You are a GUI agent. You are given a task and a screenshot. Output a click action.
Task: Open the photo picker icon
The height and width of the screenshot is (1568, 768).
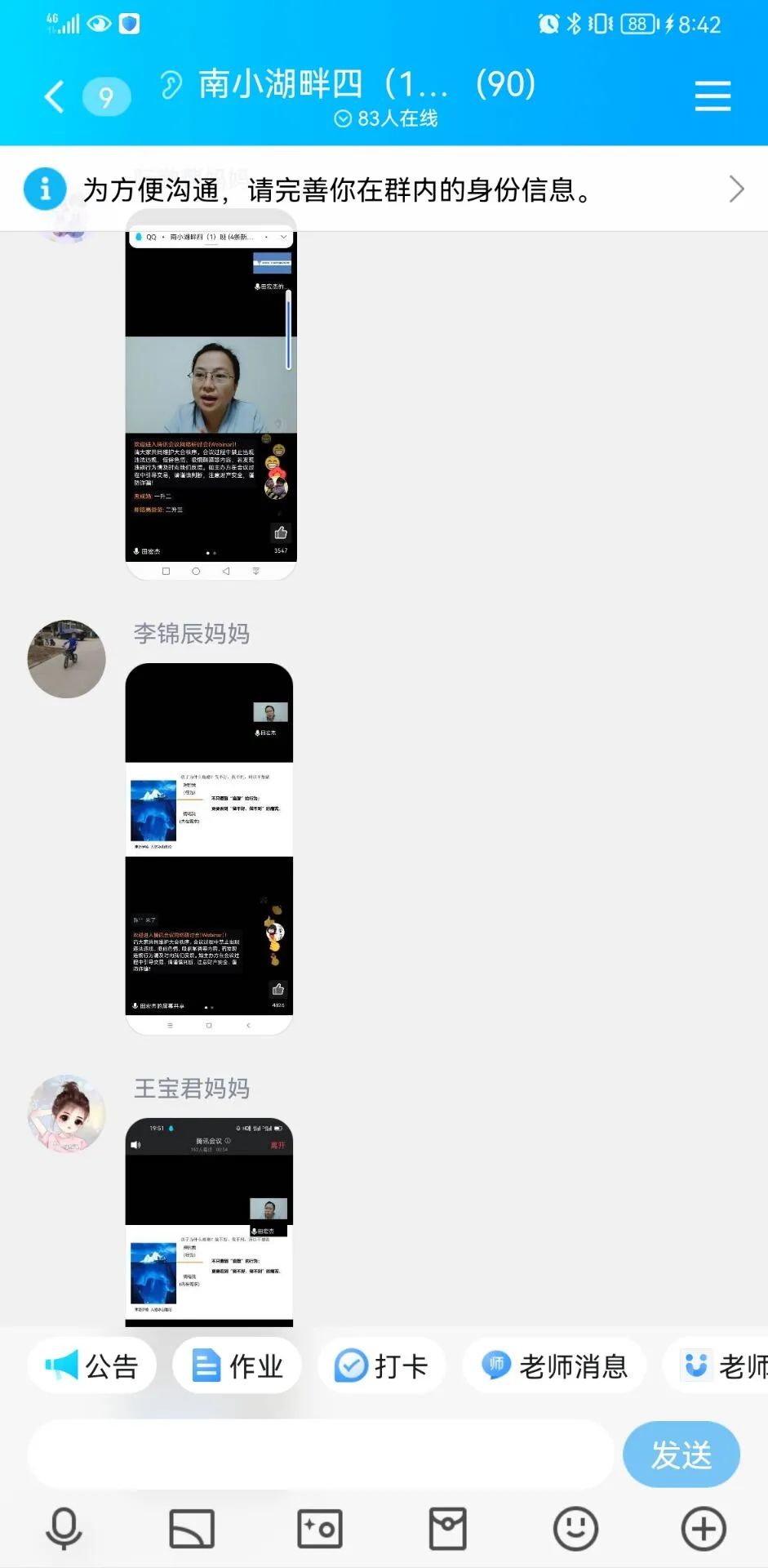[x=320, y=1529]
